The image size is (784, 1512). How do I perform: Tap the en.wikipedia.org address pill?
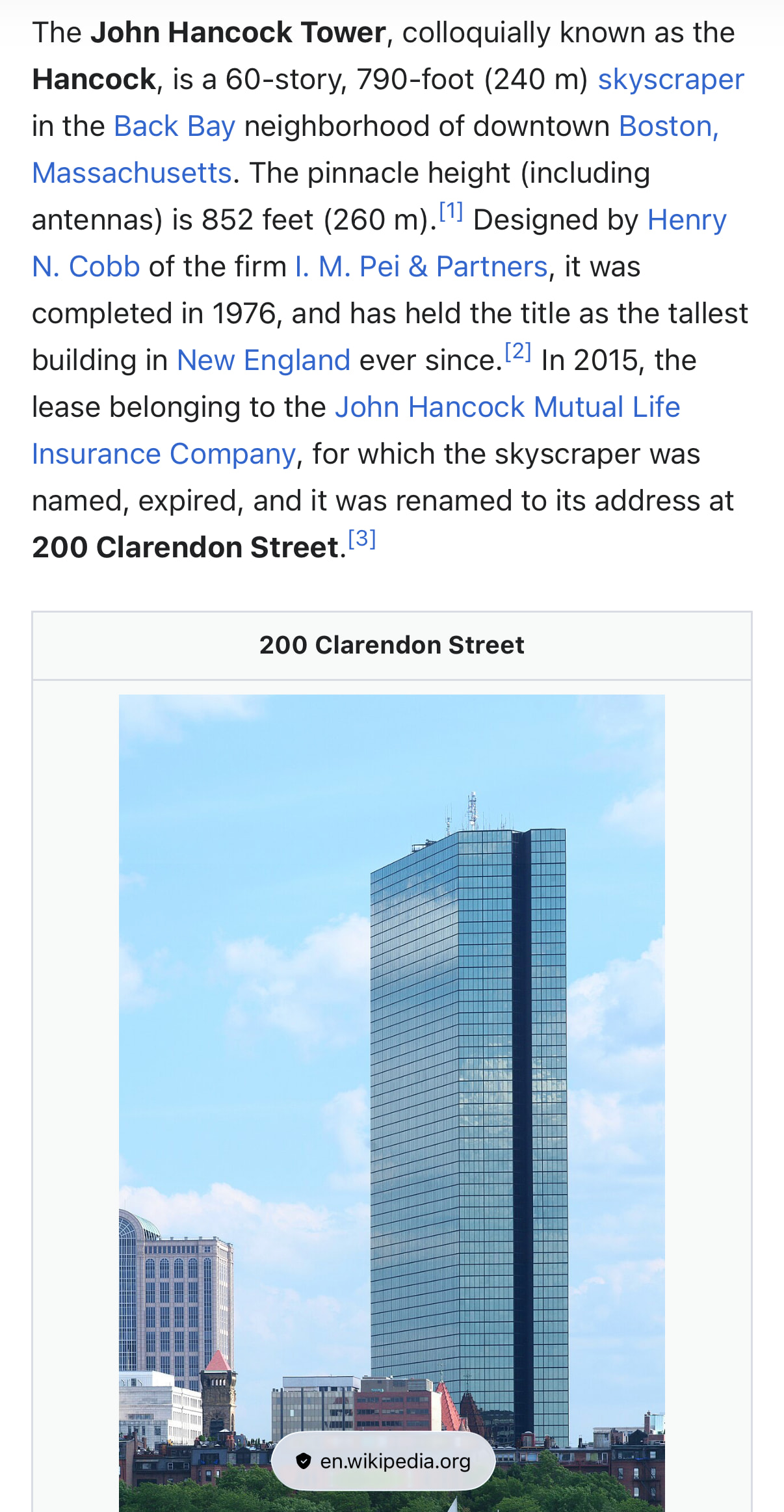384,1461
